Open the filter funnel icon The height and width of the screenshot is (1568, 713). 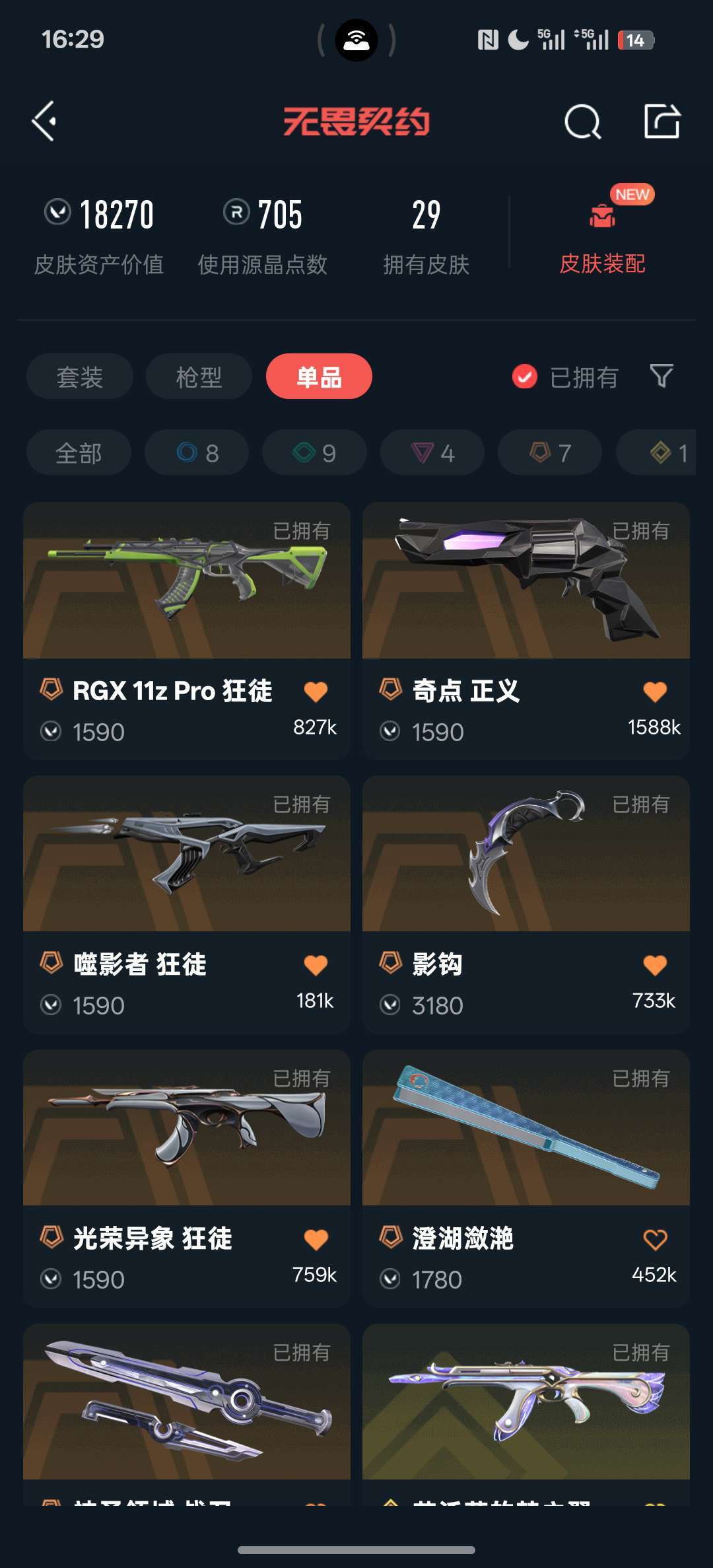coord(662,376)
